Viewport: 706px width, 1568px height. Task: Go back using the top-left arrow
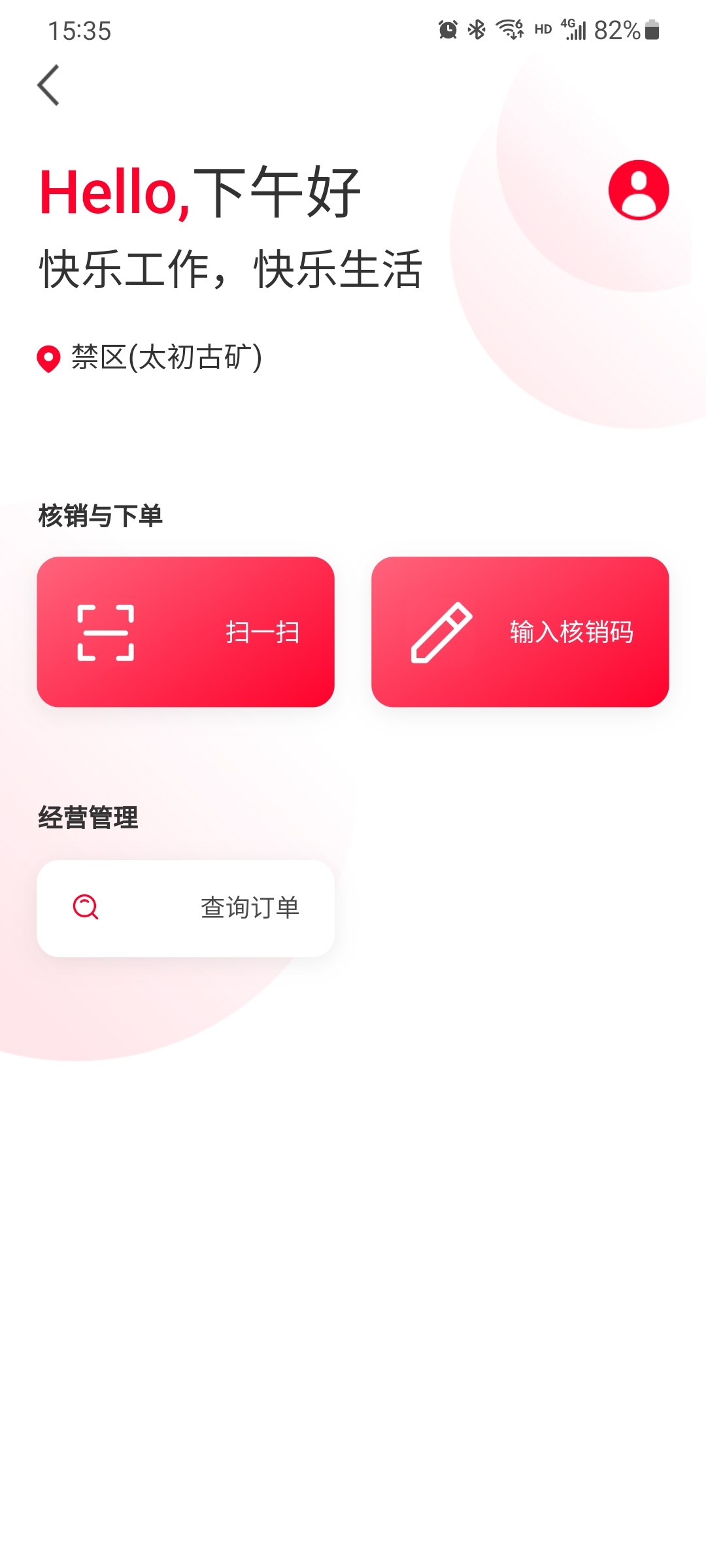tap(48, 85)
